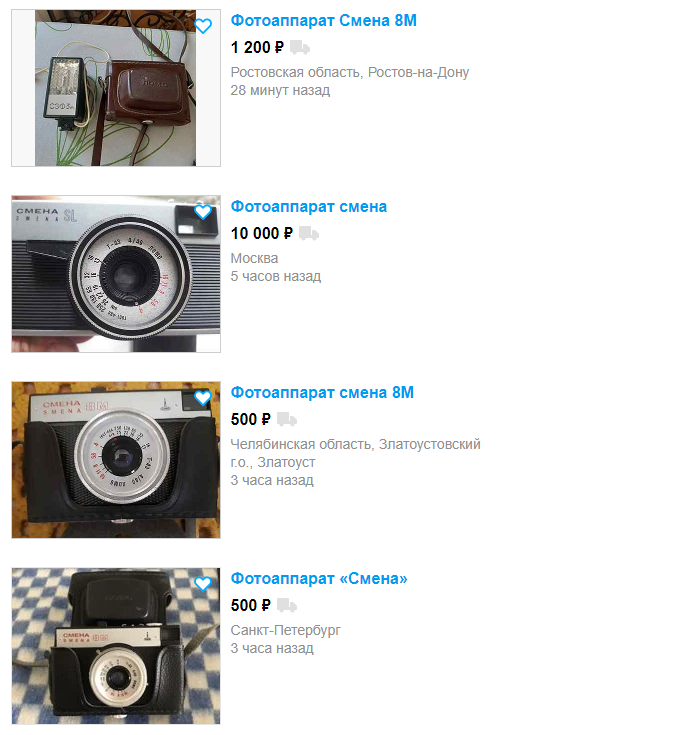Save the Санкт-Петербург listing to favorites
Image resolution: width=691 pixels, height=735 pixels.
tap(203, 584)
